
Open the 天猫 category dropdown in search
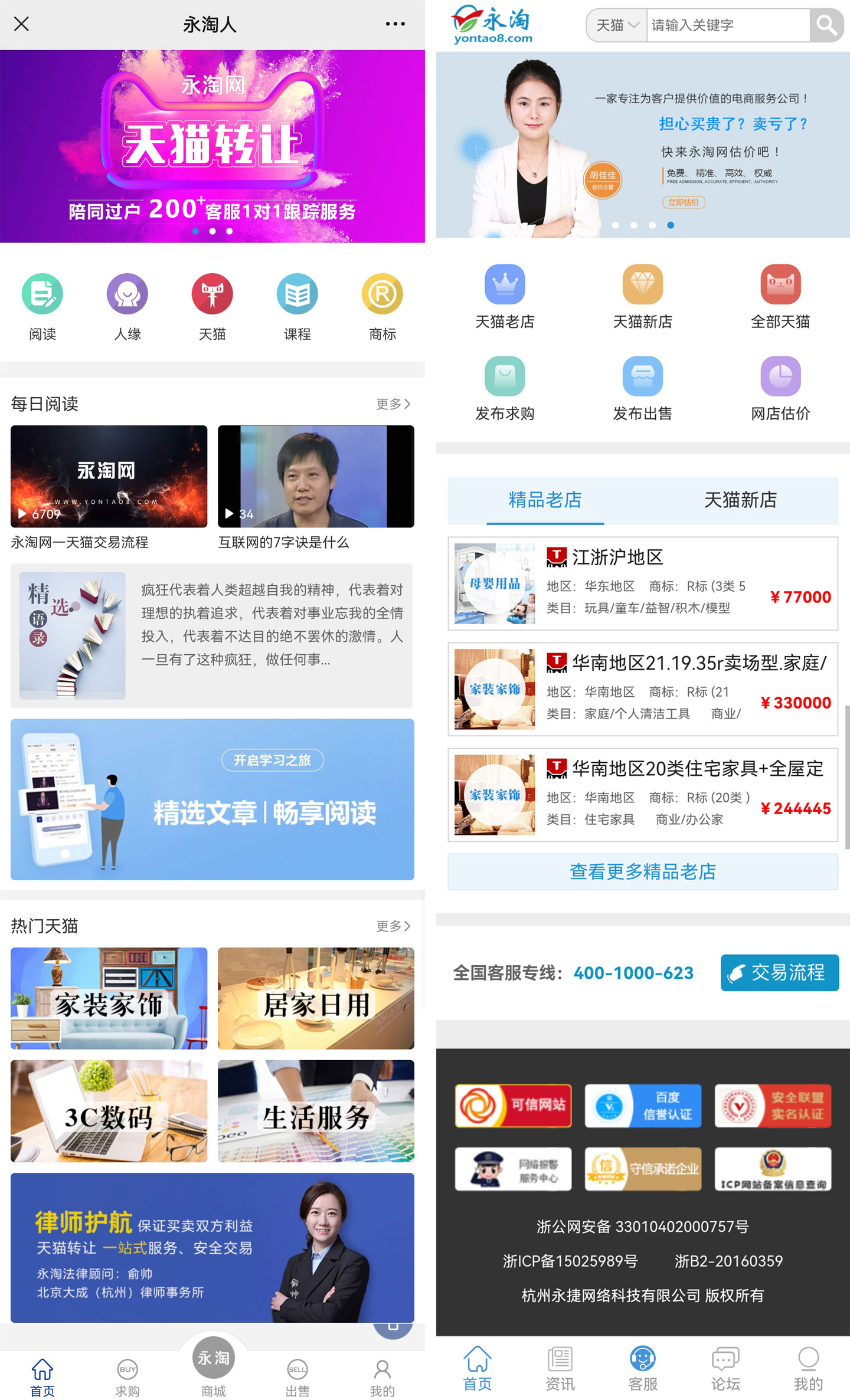[617, 25]
